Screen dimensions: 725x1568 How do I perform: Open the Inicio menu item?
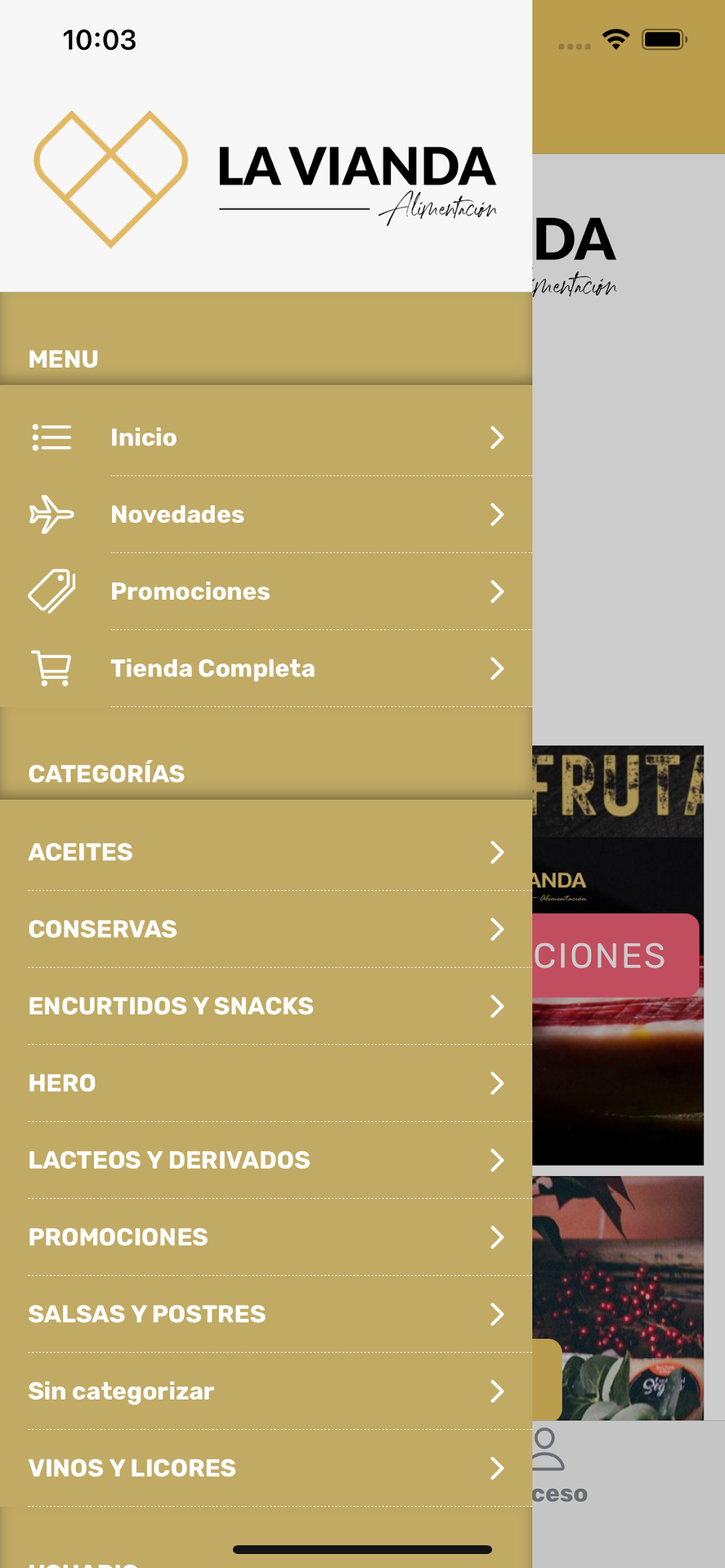point(266,437)
